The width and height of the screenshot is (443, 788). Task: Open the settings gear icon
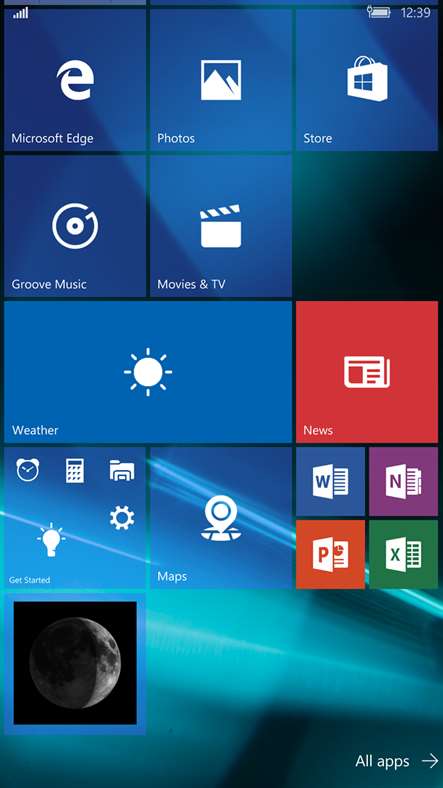122,518
